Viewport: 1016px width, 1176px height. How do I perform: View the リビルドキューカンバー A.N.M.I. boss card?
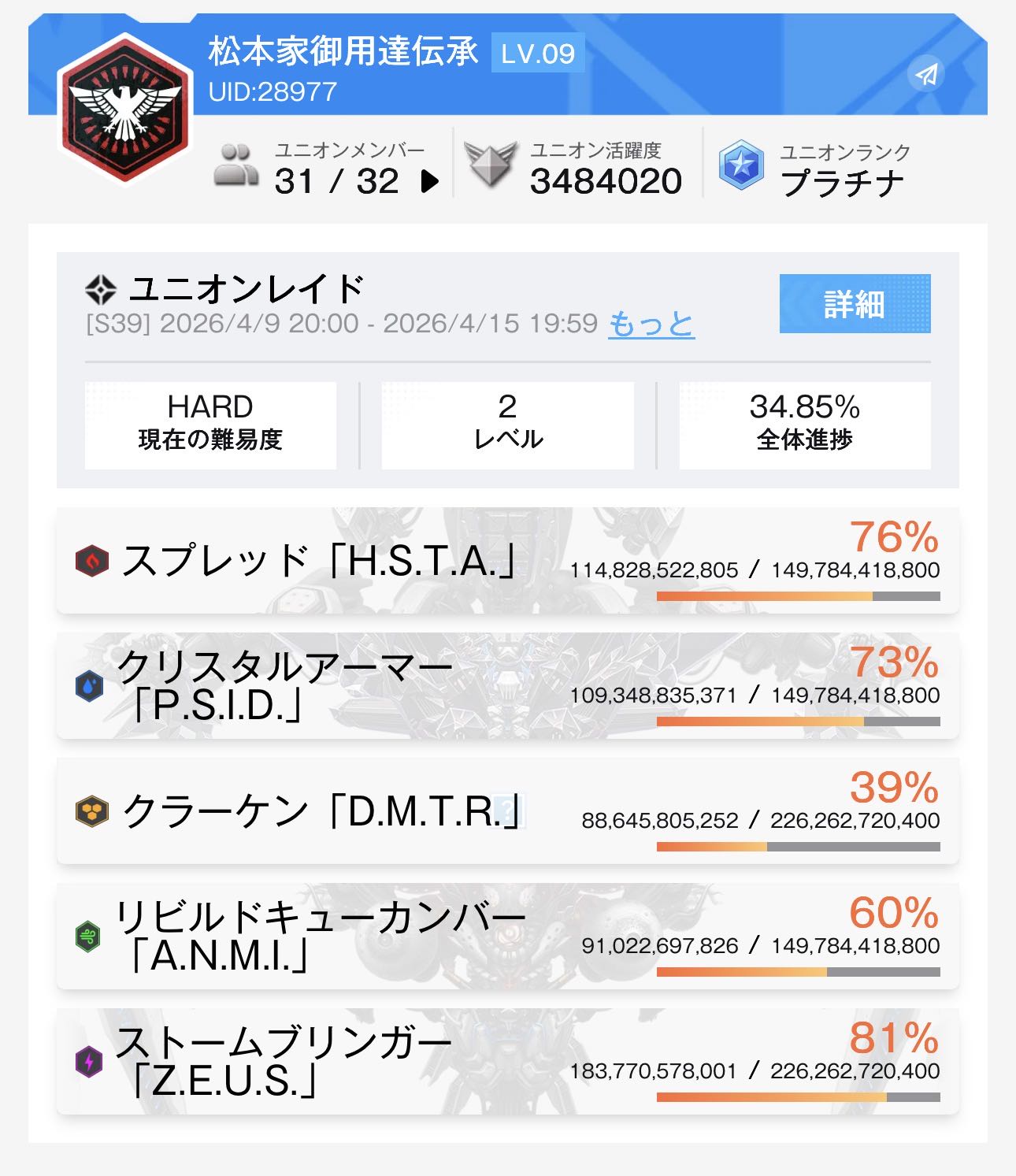[x=507, y=937]
